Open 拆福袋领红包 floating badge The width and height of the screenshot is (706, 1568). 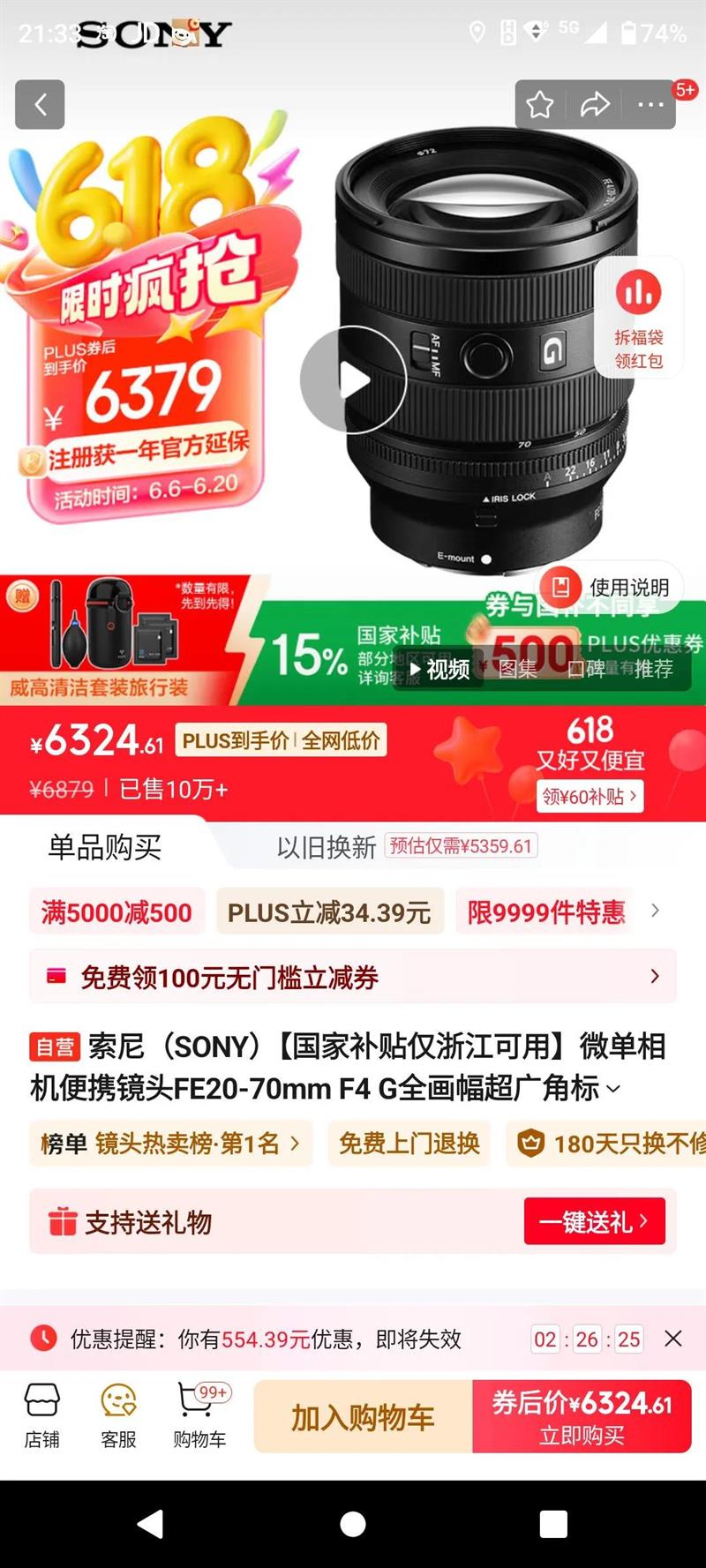(639, 318)
